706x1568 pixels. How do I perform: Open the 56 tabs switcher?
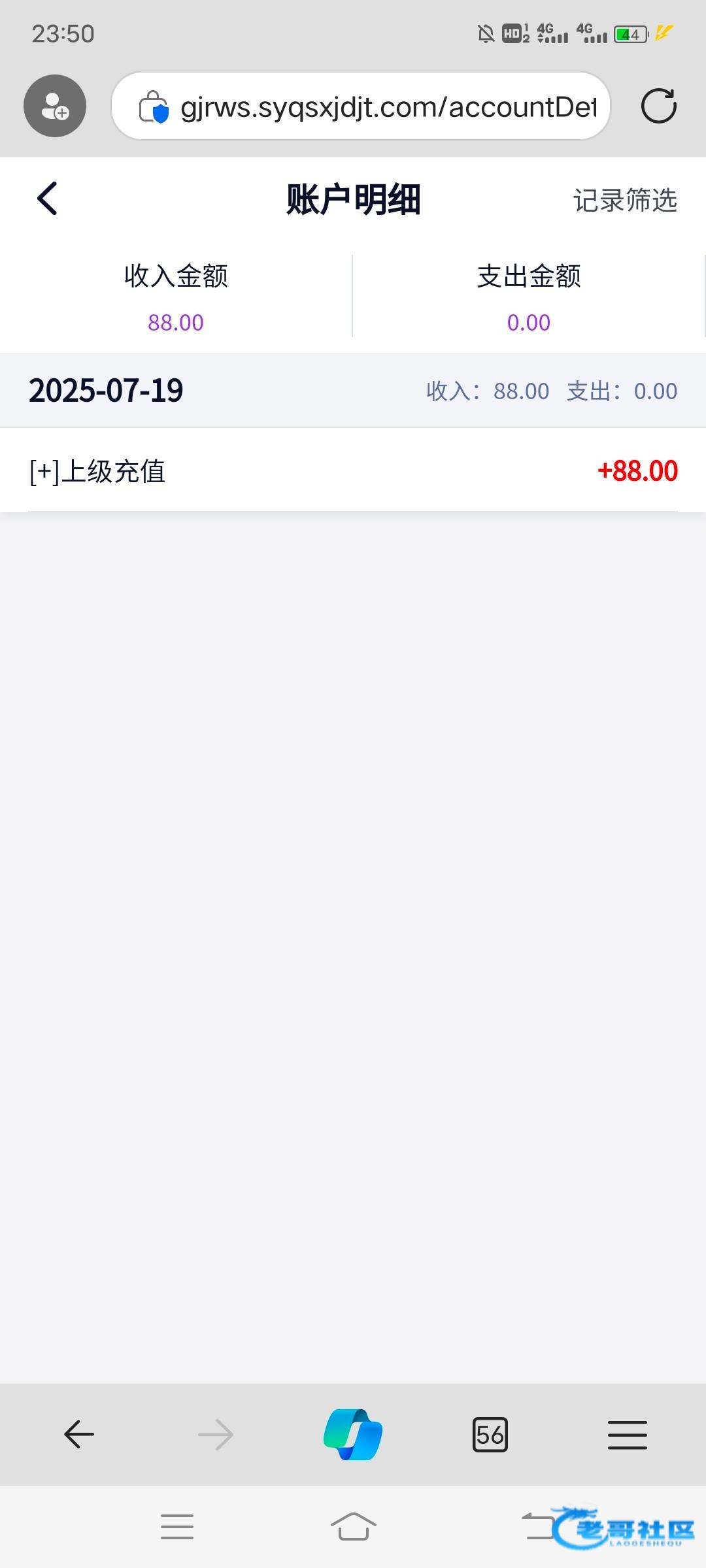click(x=490, y=1435)
